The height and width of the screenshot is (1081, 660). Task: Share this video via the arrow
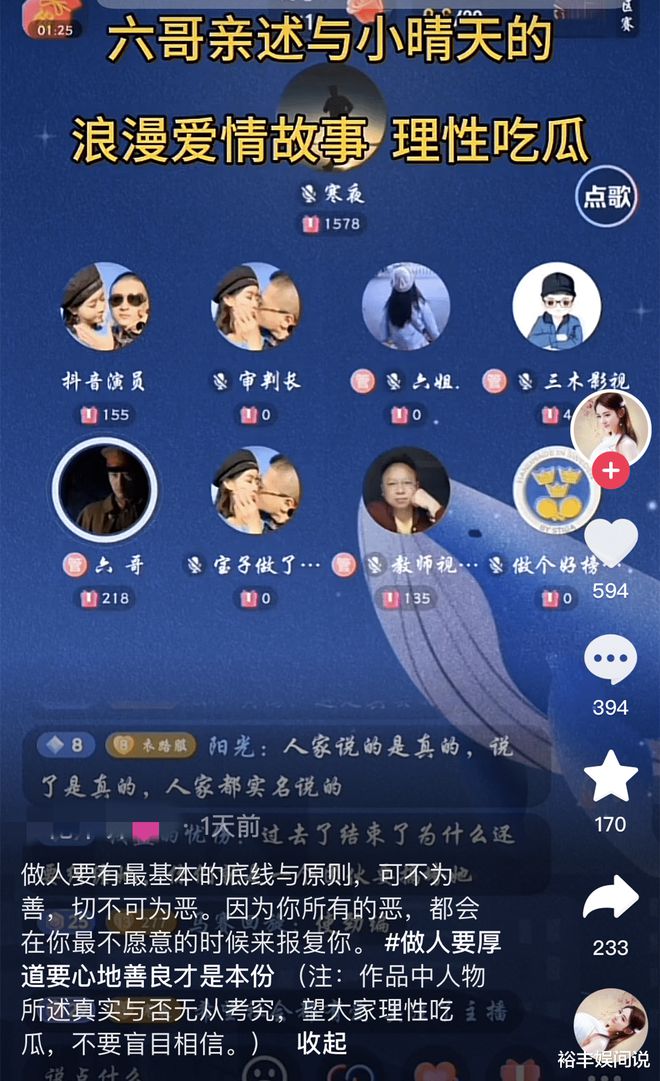tap(610, 897)
